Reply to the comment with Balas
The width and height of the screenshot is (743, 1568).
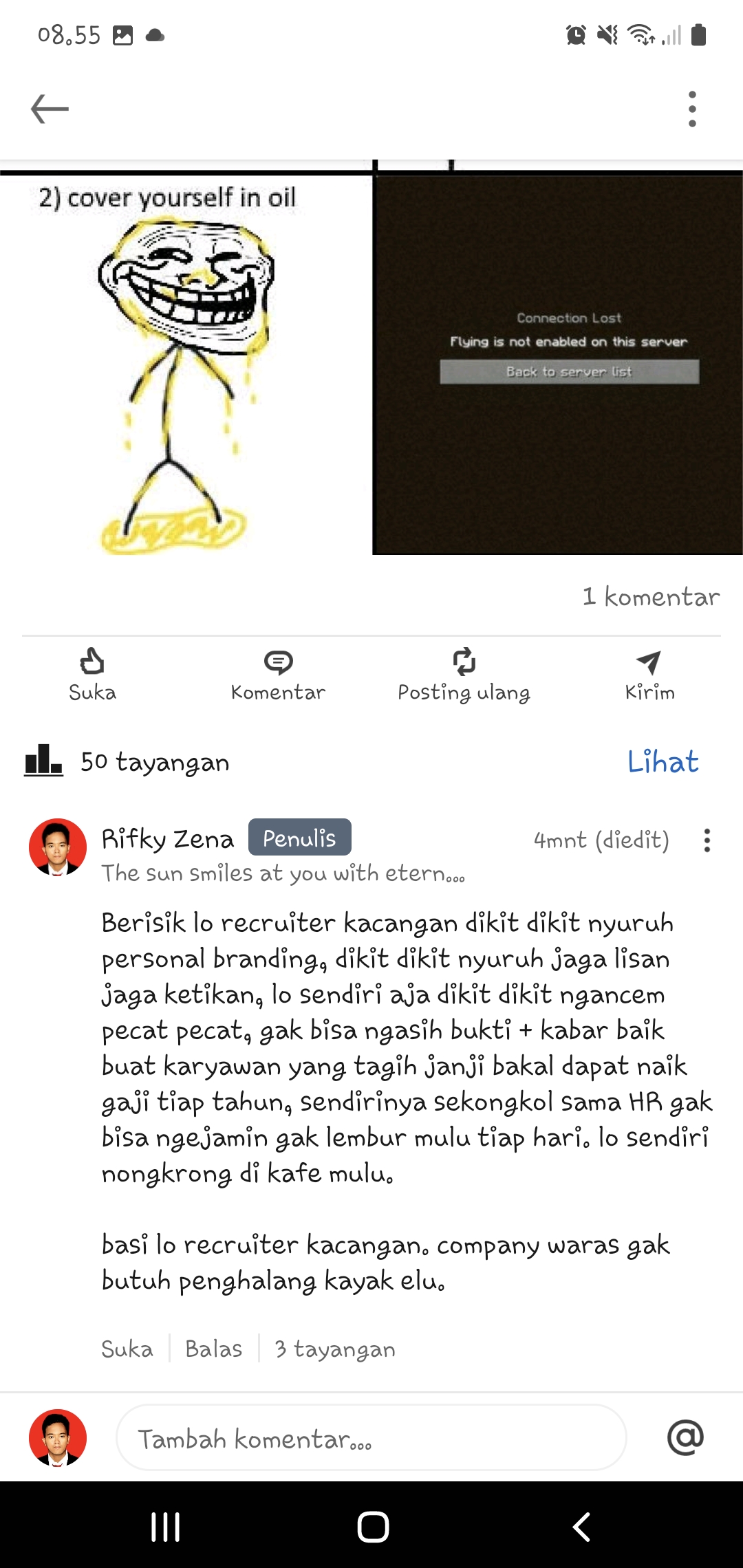point(214,1349)
